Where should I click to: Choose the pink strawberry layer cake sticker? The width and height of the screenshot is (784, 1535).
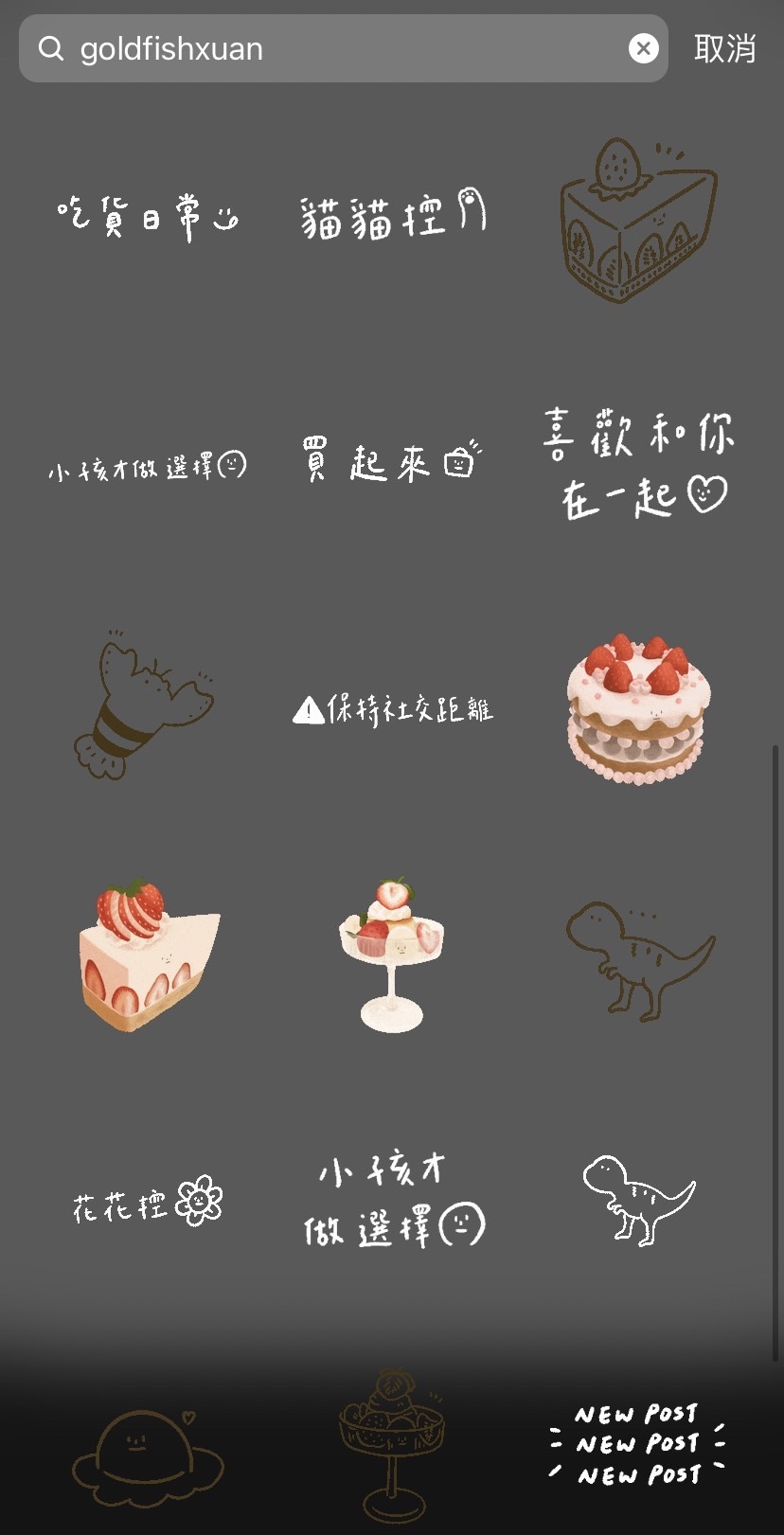pos(636,710)
